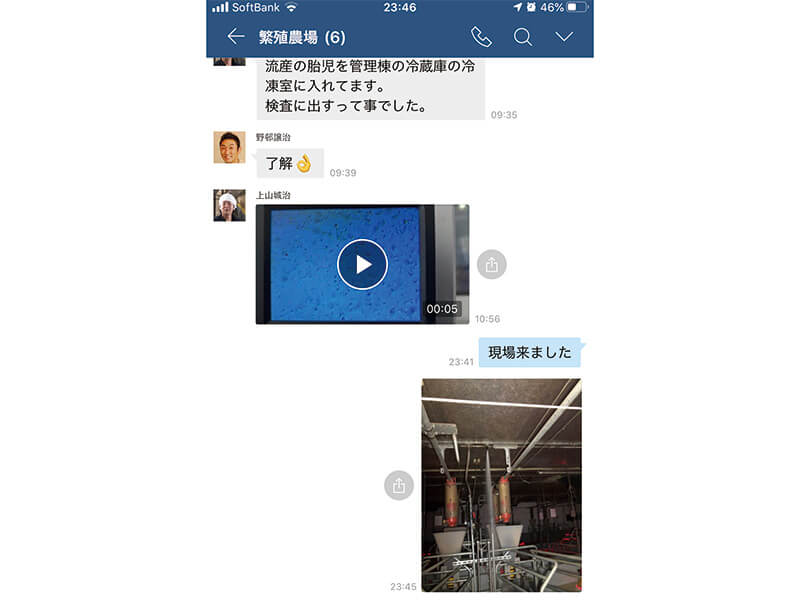Screen dimensions: 800x600
Task: Search within the chat messages
Action: click(x=522, y=37)
